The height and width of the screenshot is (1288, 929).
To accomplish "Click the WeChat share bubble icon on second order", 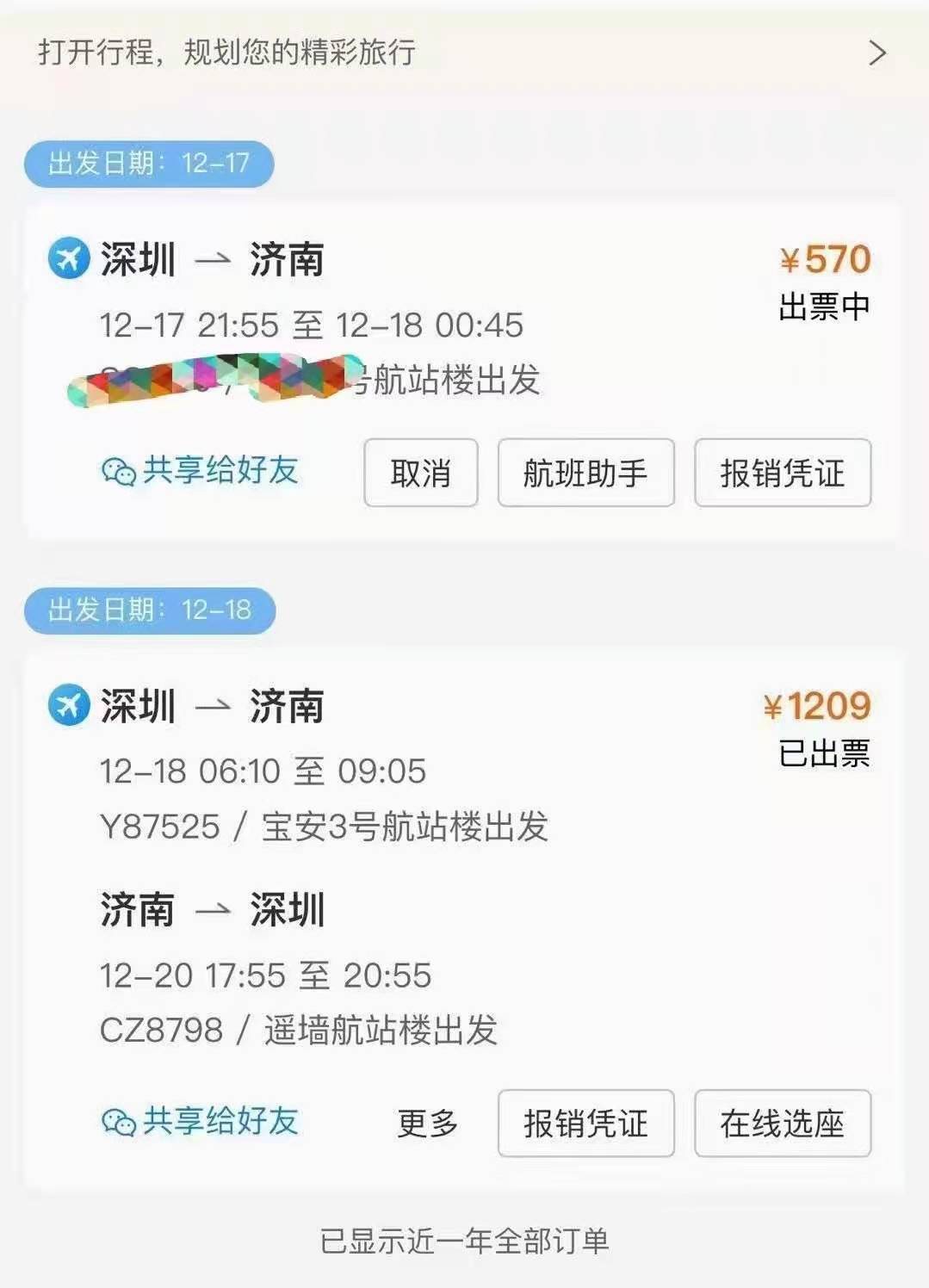I will (118, 1121).
